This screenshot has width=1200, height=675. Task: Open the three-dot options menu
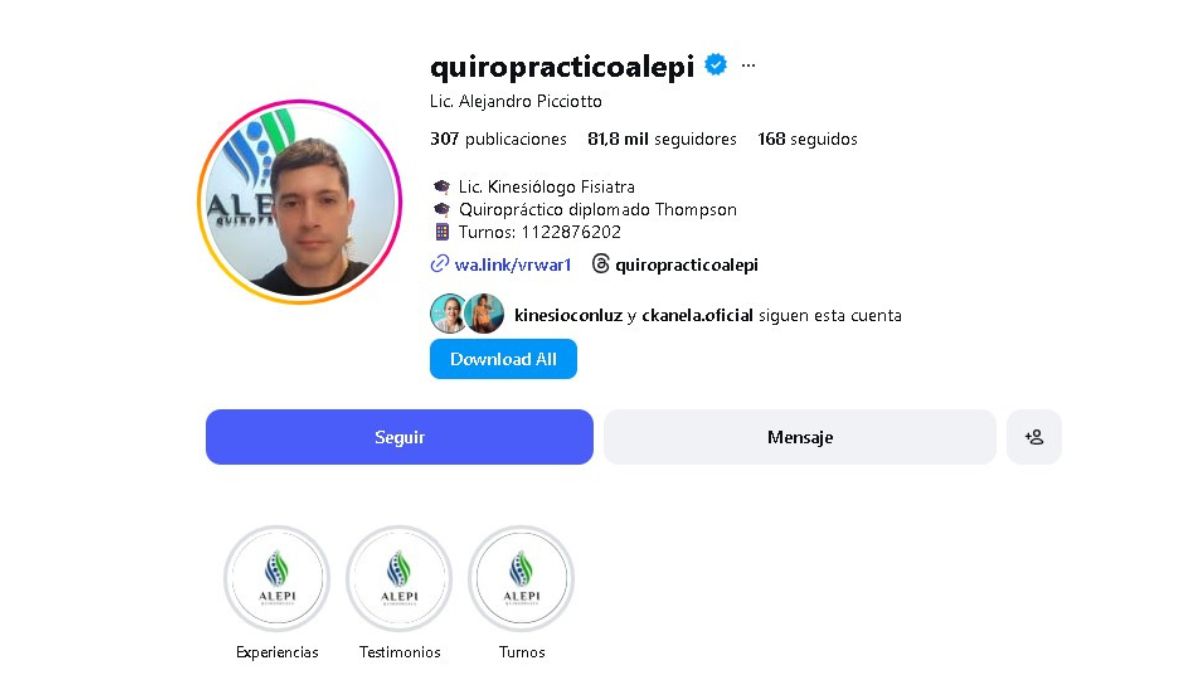(748, 66)
